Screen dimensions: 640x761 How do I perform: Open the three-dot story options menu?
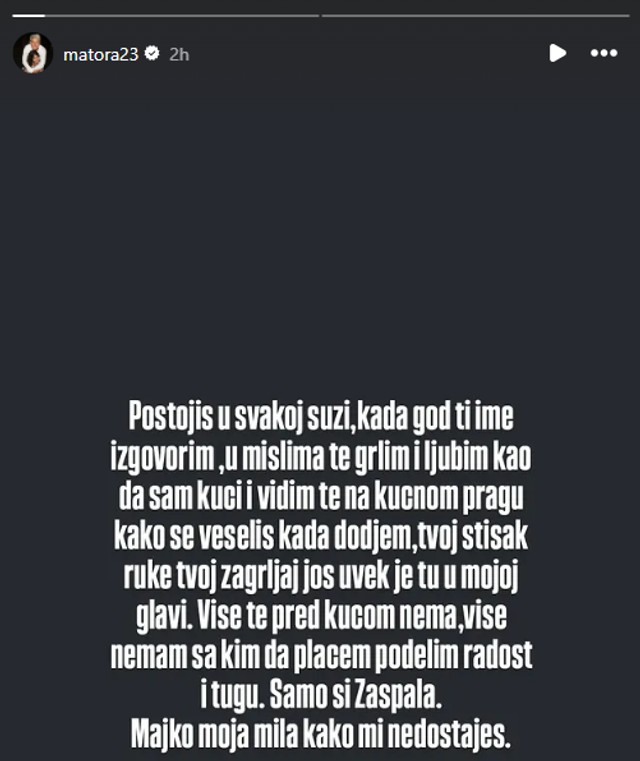[x=604, y=53]
